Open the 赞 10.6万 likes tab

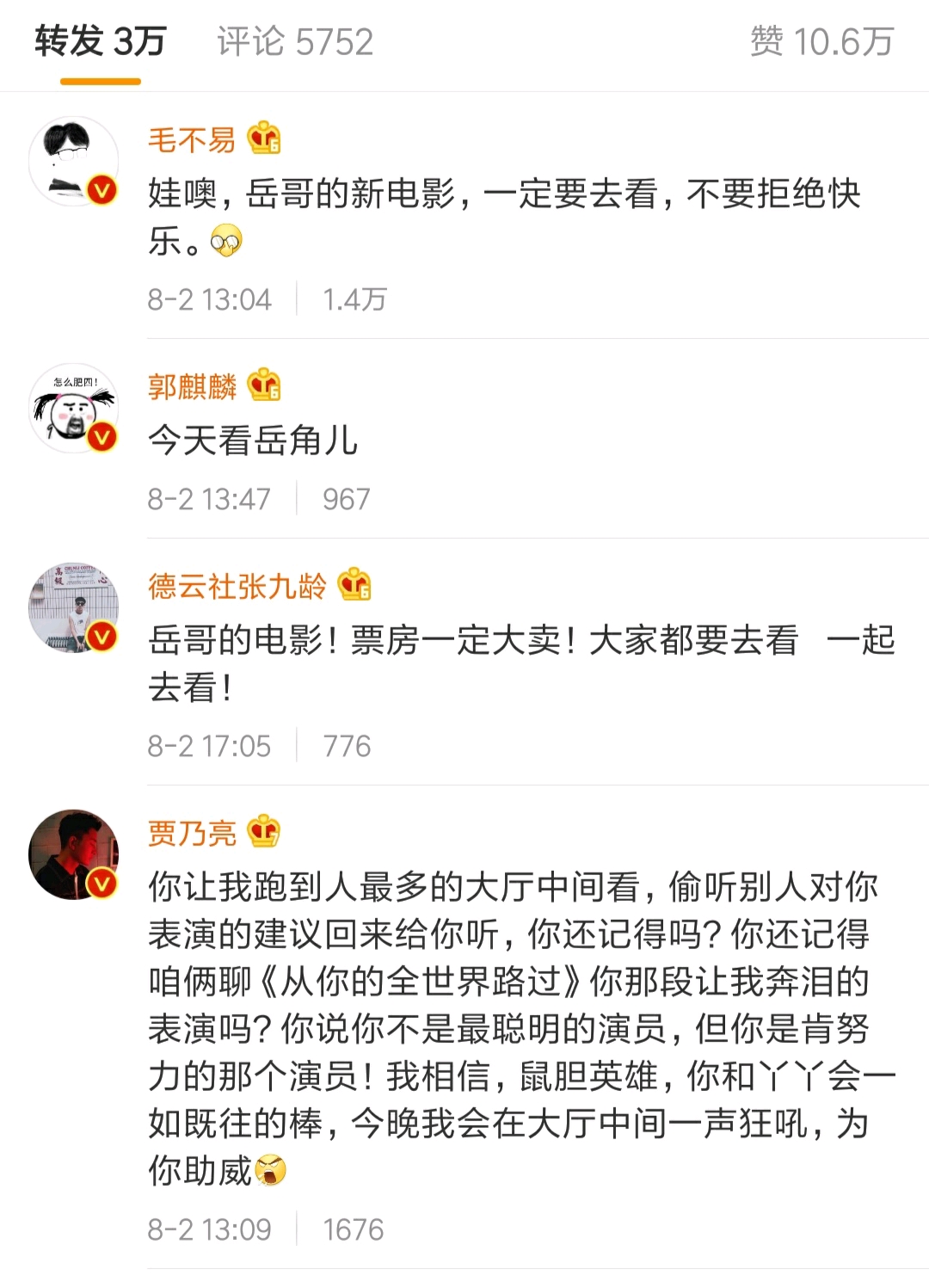click(x=821, y=42)
